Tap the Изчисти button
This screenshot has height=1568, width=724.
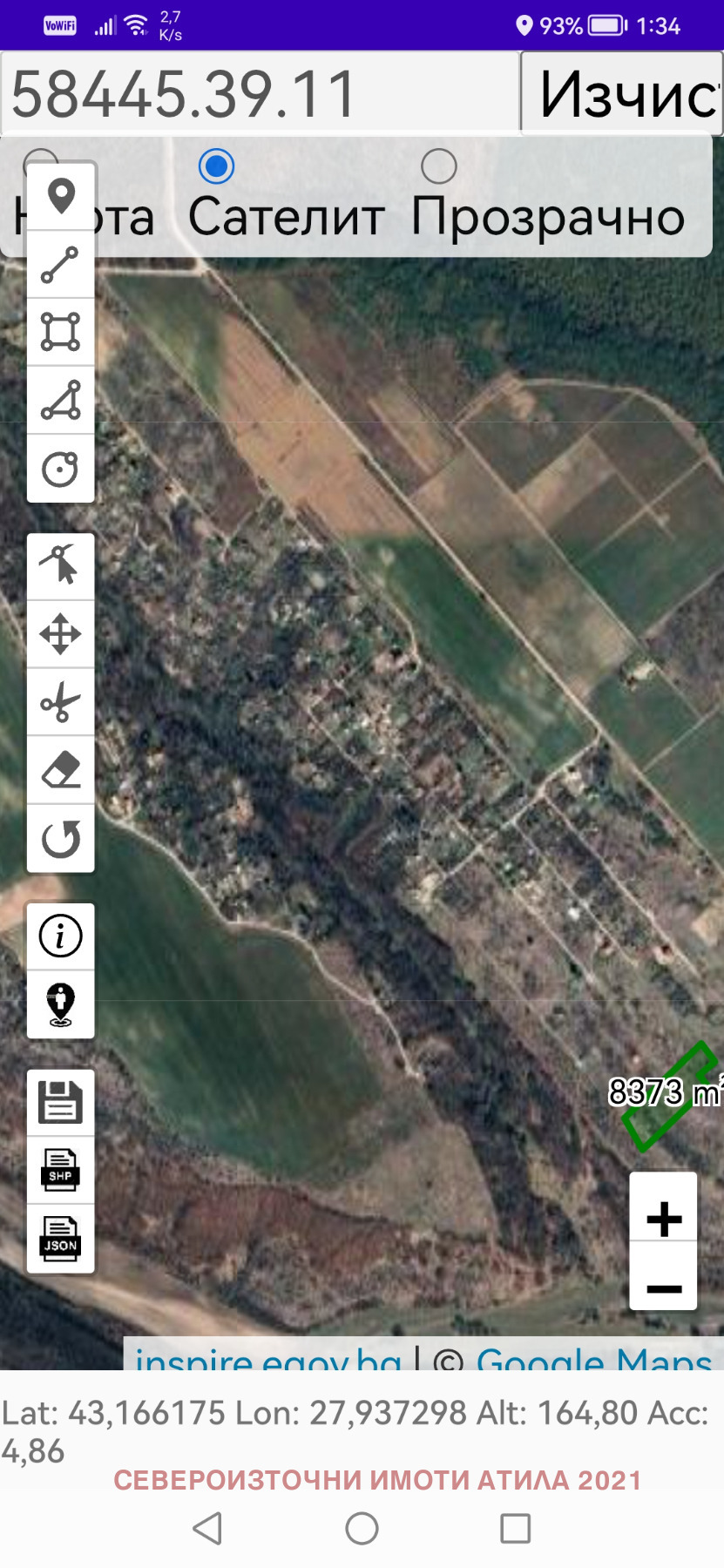click(621, 93)
